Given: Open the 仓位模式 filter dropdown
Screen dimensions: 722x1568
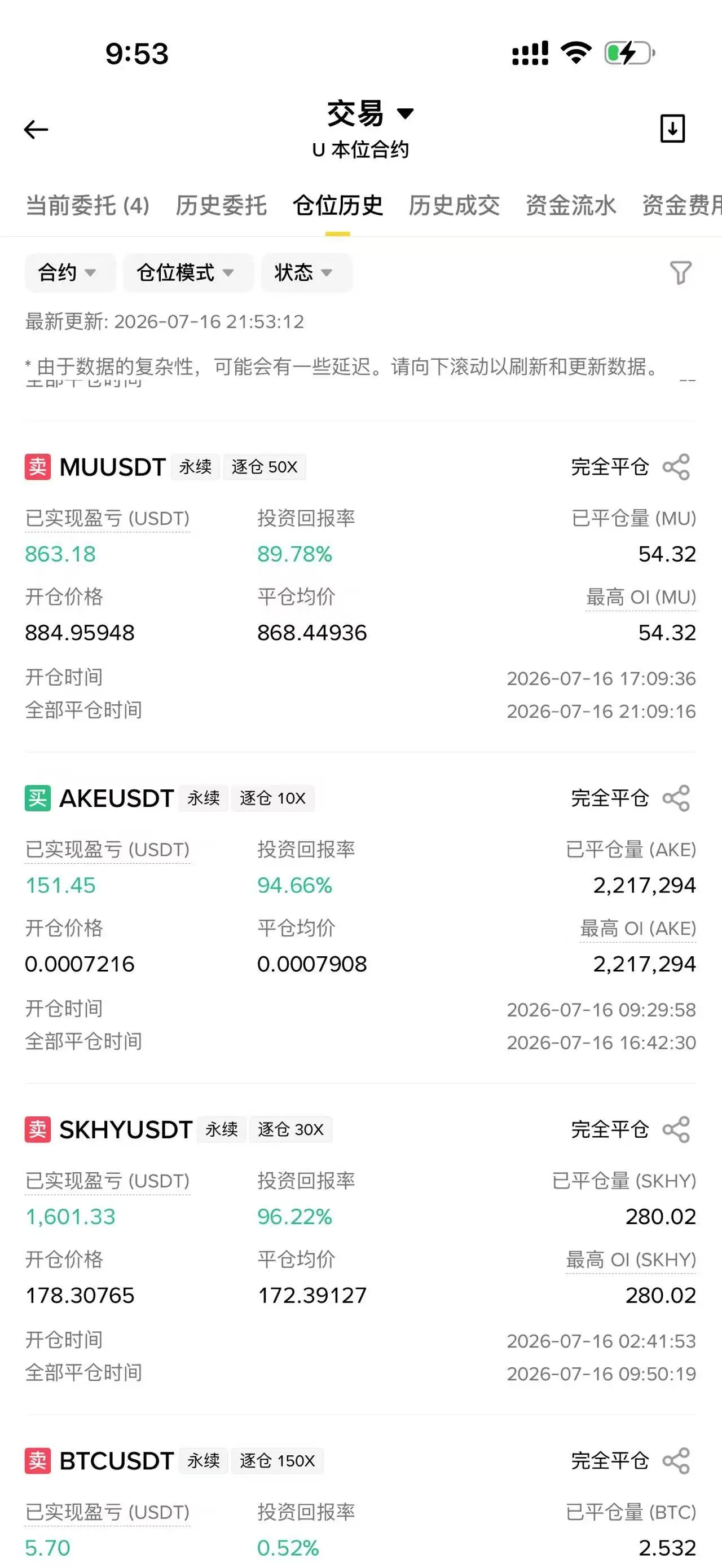Looking at the screenshot, I should point(188,272).
